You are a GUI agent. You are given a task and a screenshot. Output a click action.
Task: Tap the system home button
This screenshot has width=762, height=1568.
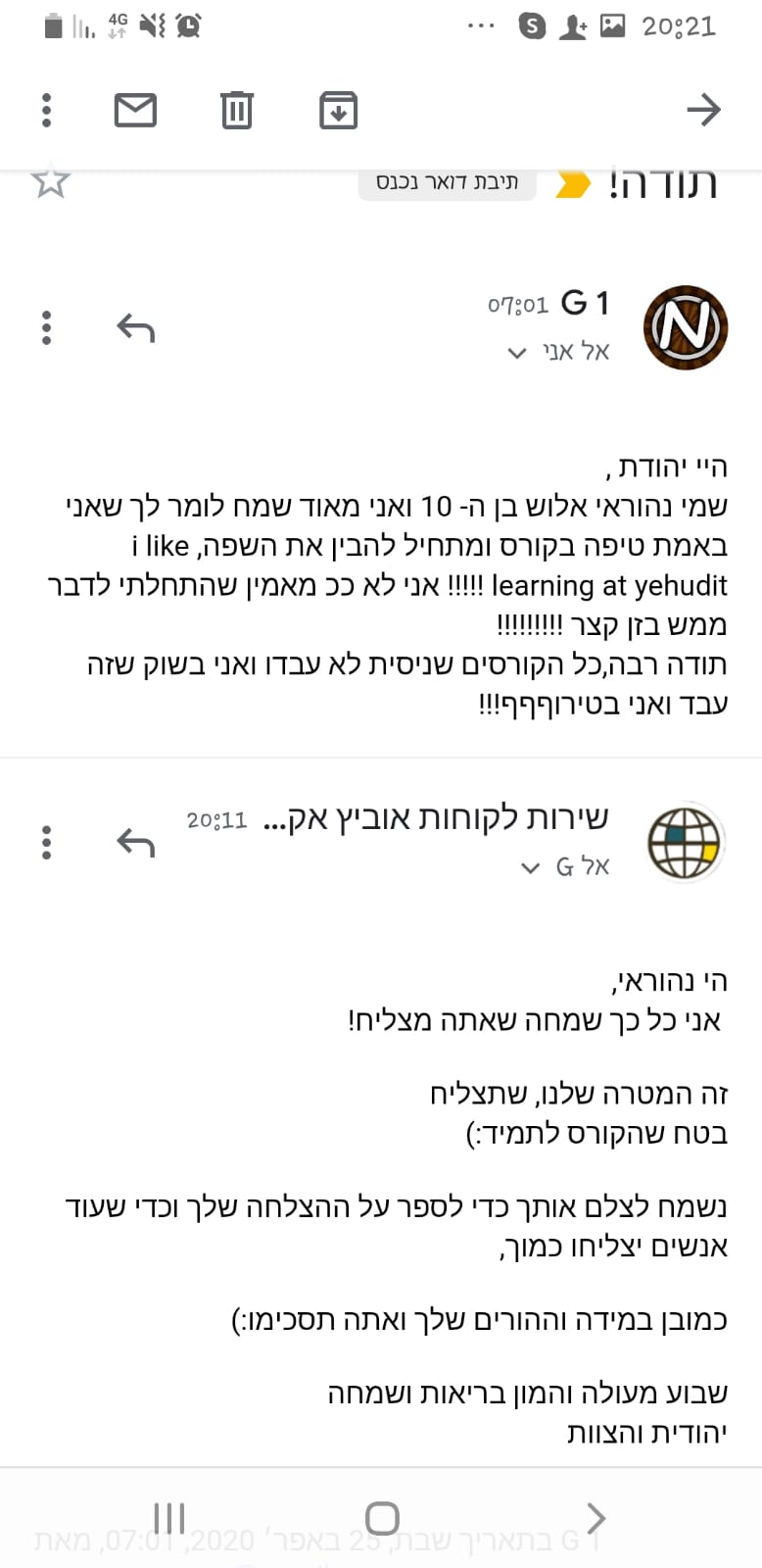(382, 1518)
